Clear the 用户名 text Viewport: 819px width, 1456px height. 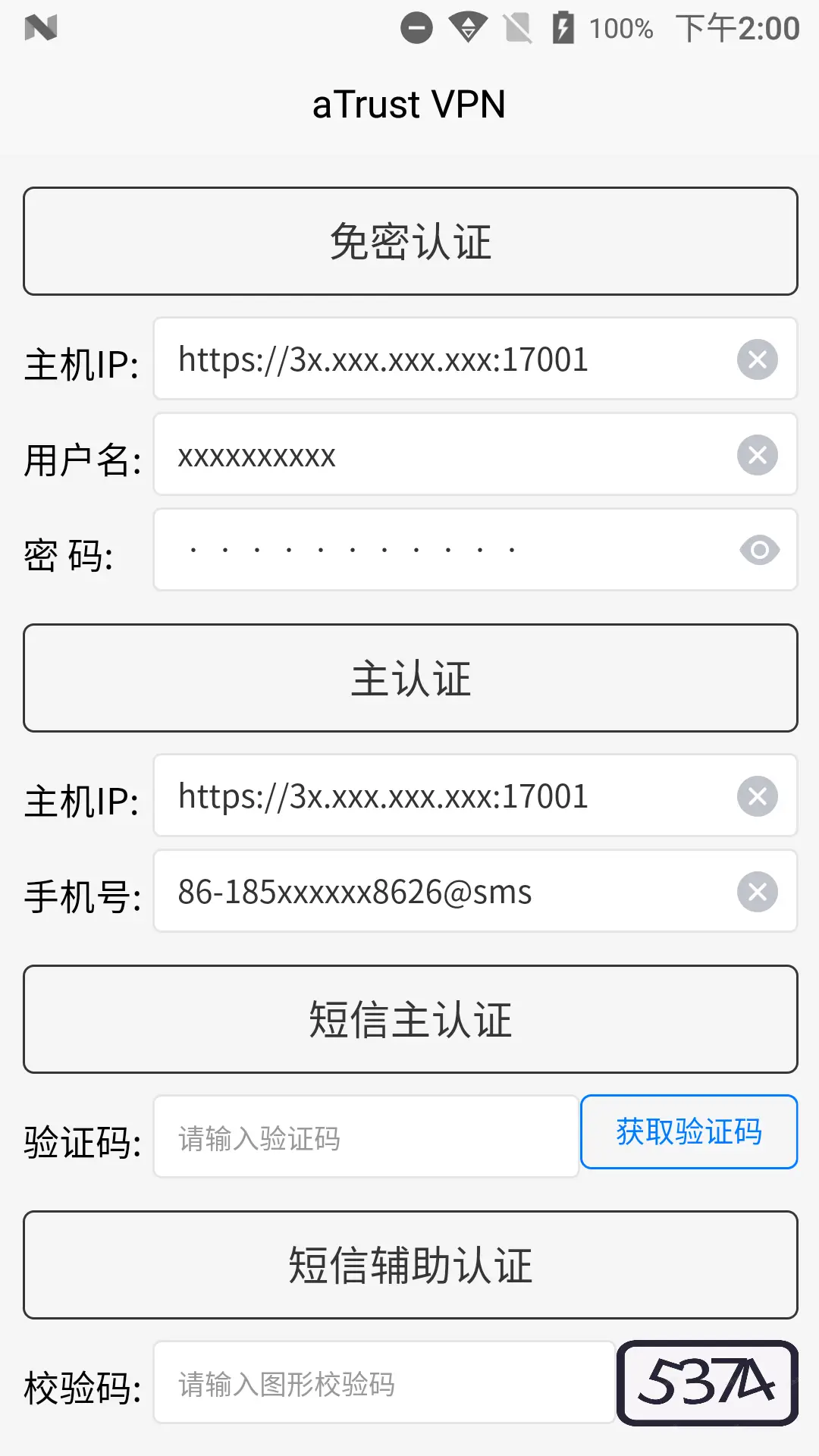758,455
